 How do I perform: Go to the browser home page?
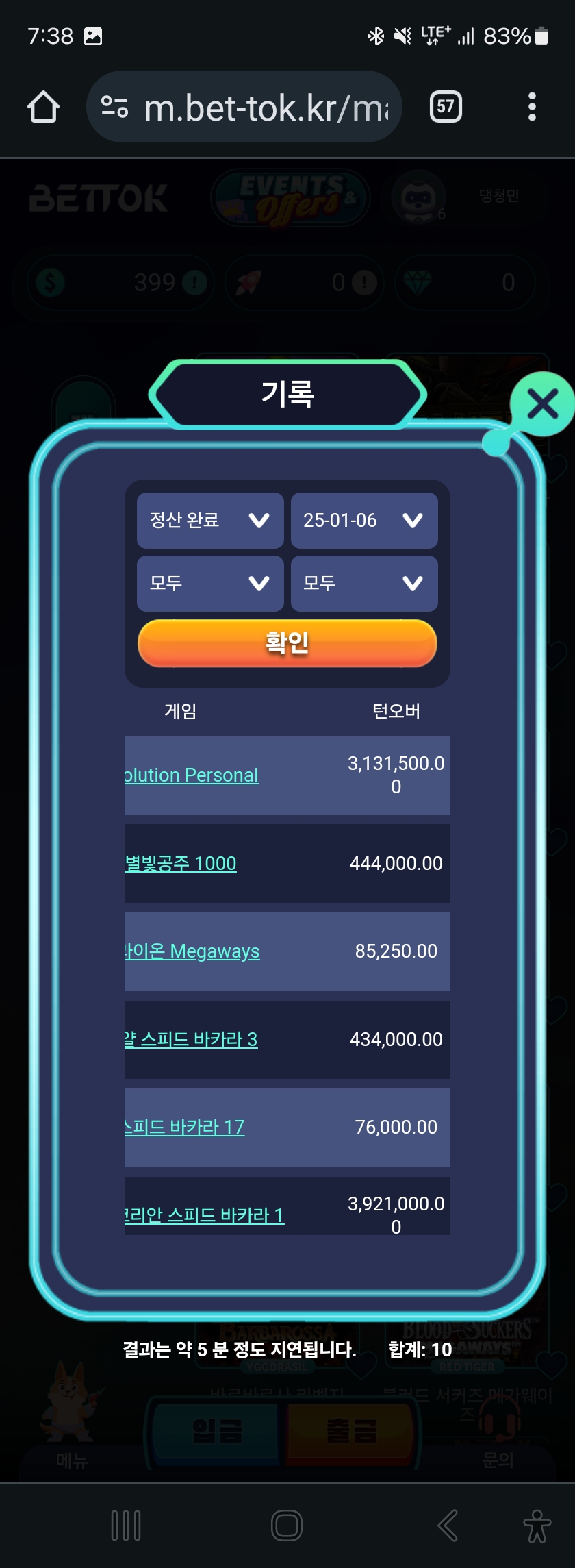point(43,108)
